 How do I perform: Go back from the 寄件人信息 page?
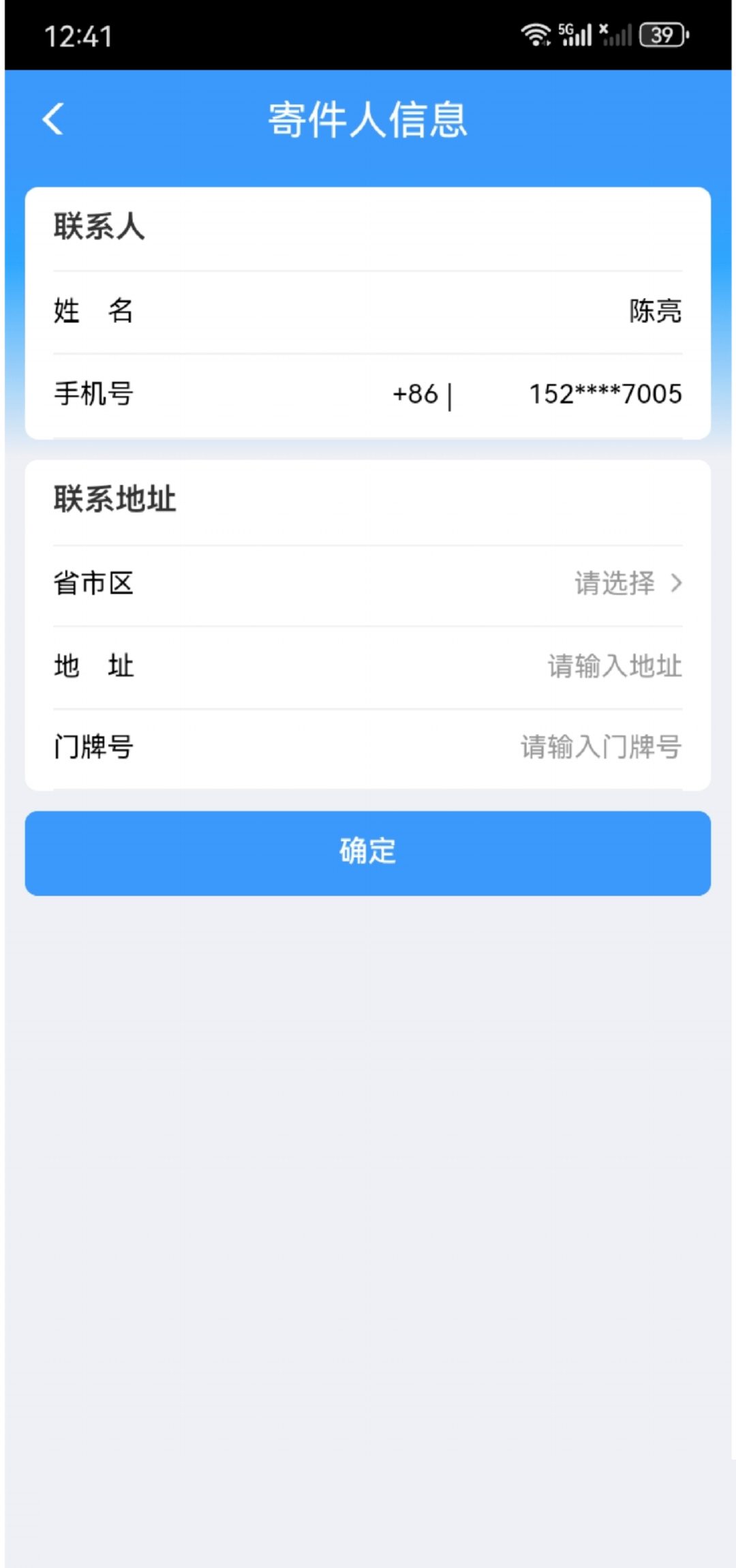(x=53, y=119)
